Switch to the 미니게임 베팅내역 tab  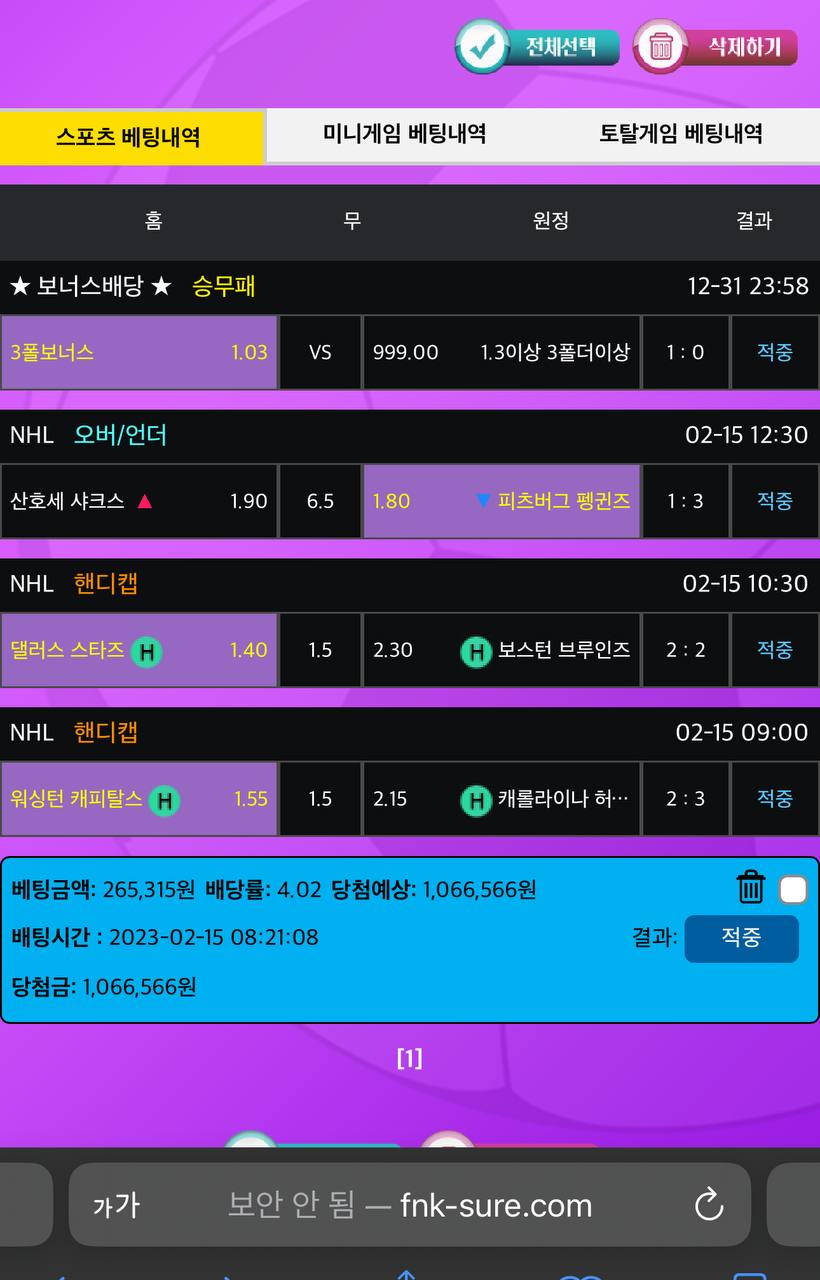coord(405,134)
